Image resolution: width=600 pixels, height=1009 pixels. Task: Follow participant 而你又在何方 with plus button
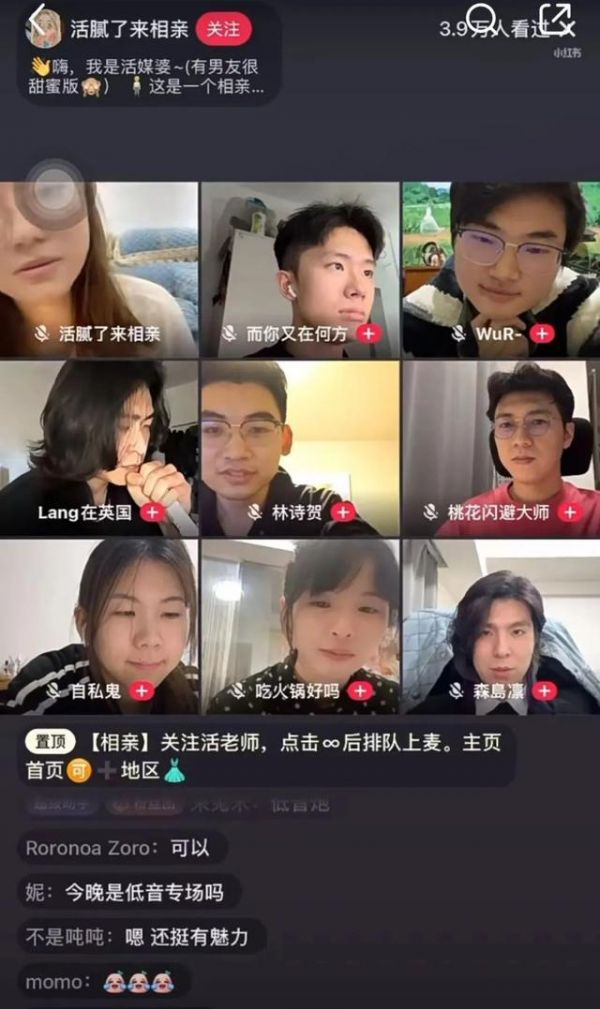369,333
